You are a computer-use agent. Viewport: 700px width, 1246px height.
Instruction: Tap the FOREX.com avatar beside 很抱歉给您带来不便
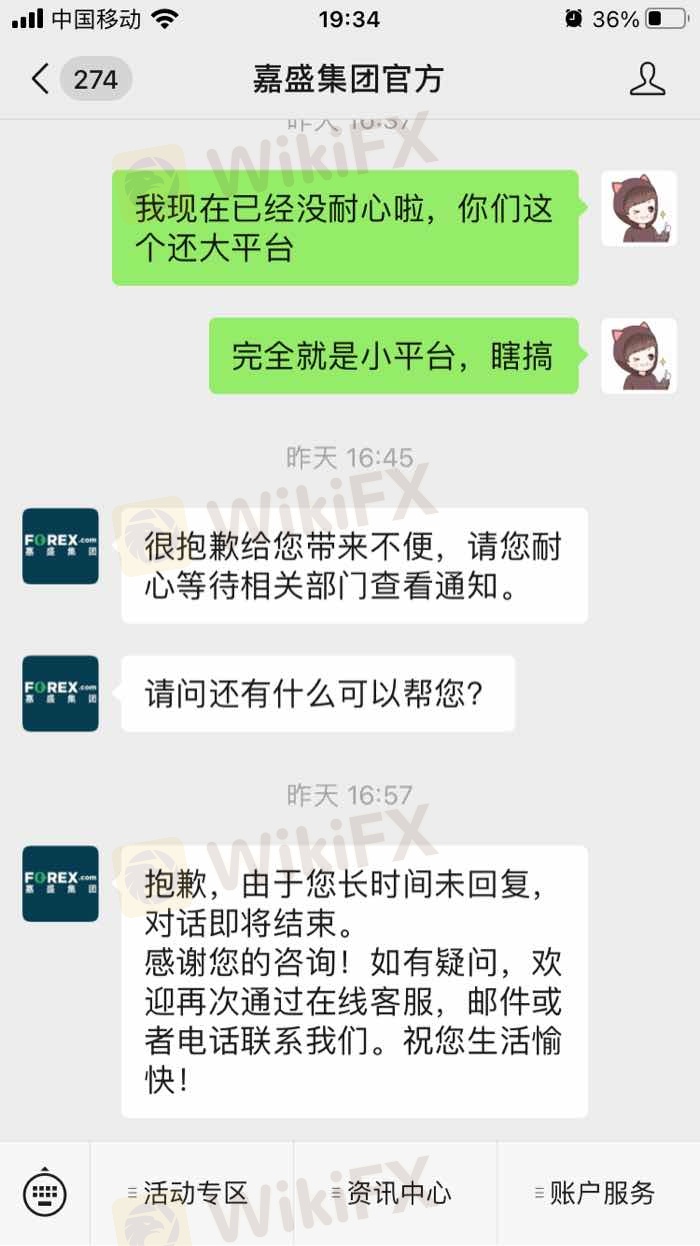point(60,546)
